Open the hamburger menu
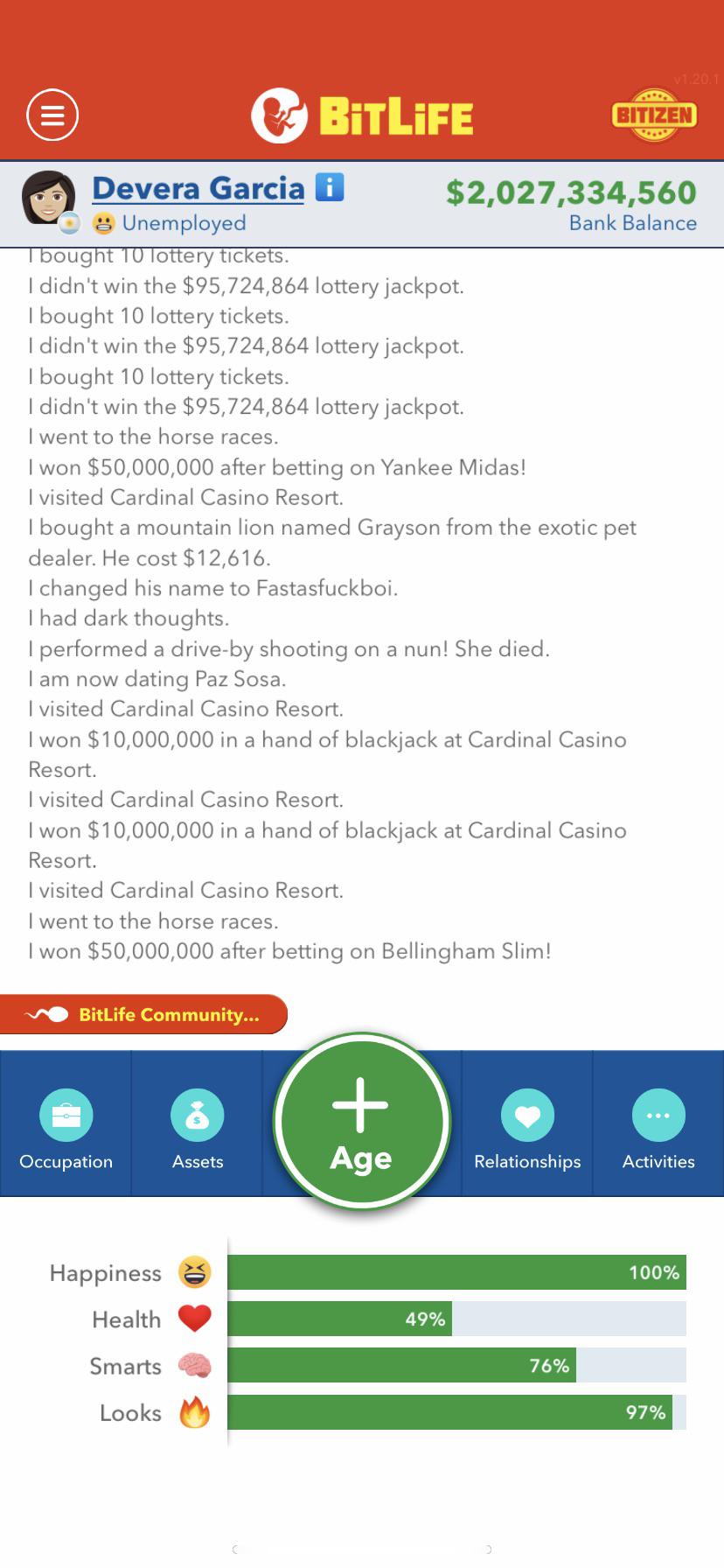Viewport: 724px width, 1568px height. pyautogui.click(x=52, y=115)
